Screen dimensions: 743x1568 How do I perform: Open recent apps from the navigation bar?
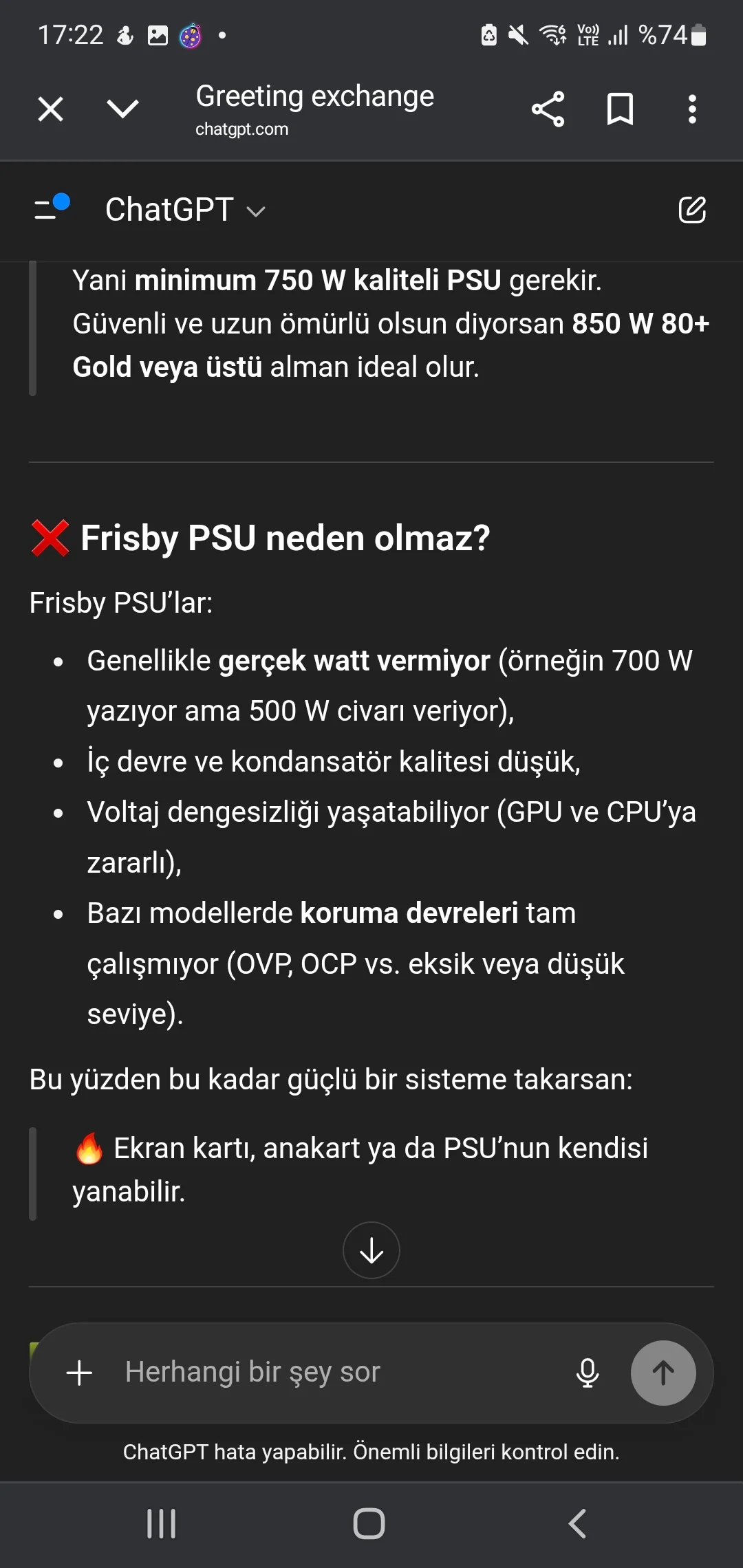(162, 1524)
